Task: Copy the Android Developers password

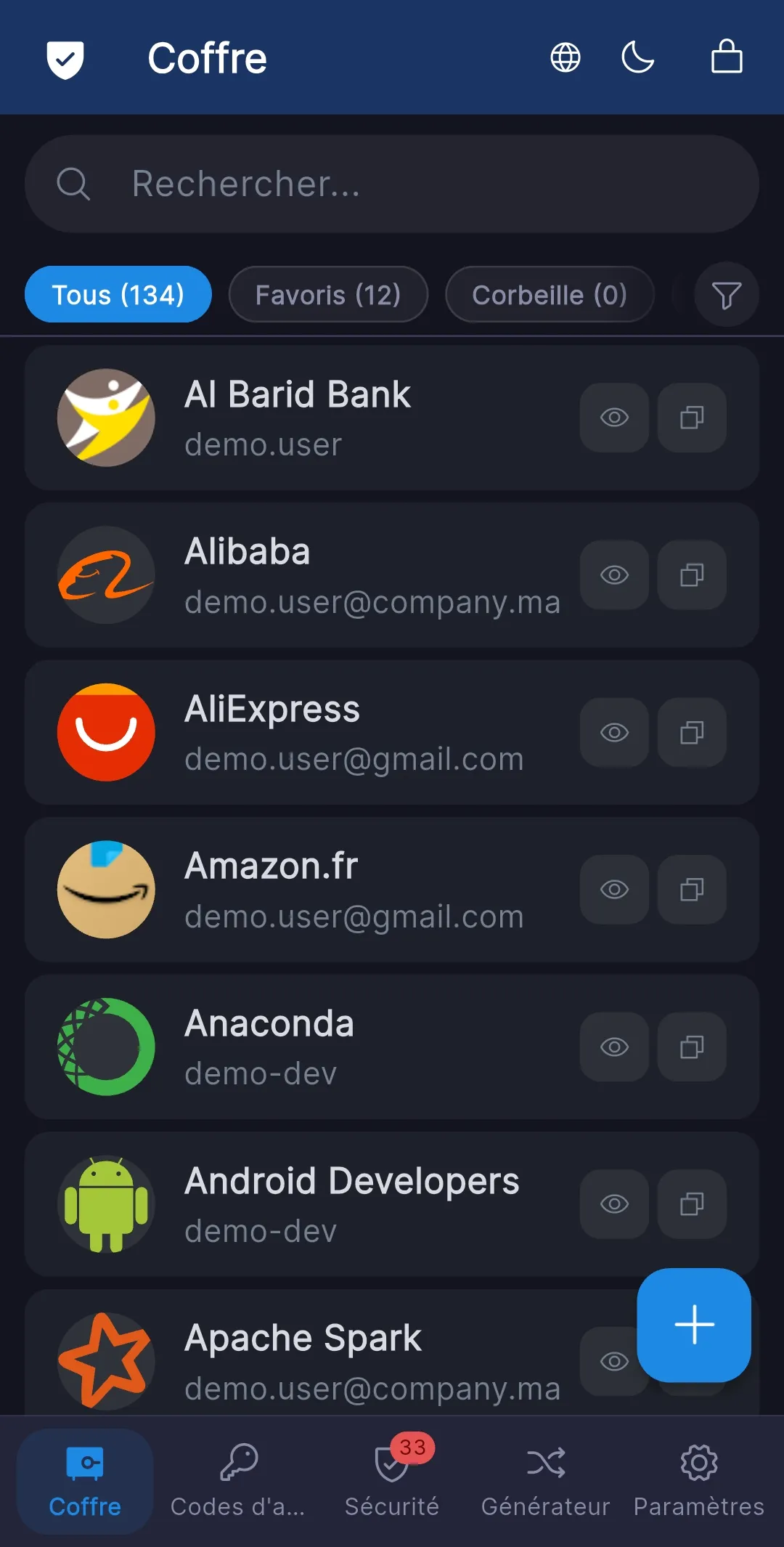Action: pyautogui.click(x=692, y=1204)
